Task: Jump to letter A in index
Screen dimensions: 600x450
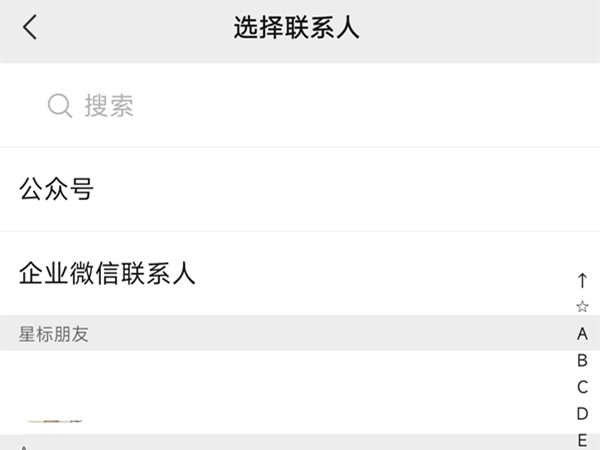Action: click(582, 334)
